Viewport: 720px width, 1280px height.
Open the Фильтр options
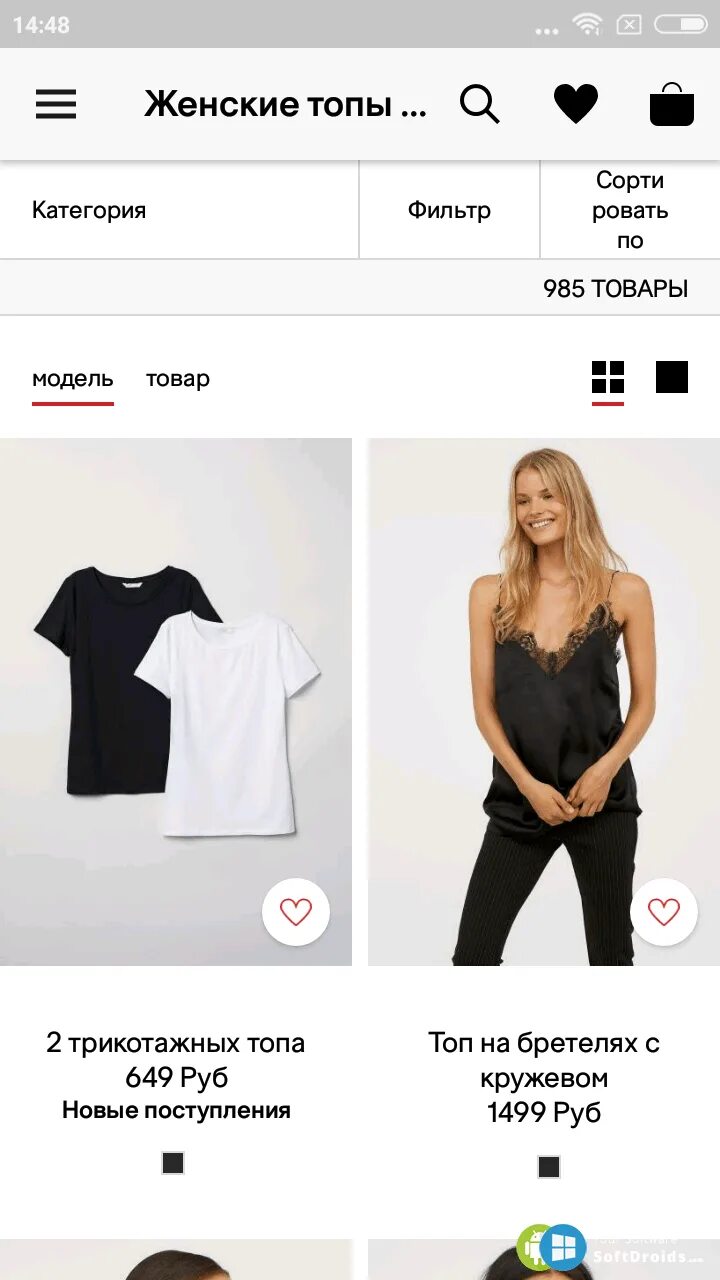(x=449, y=210)
